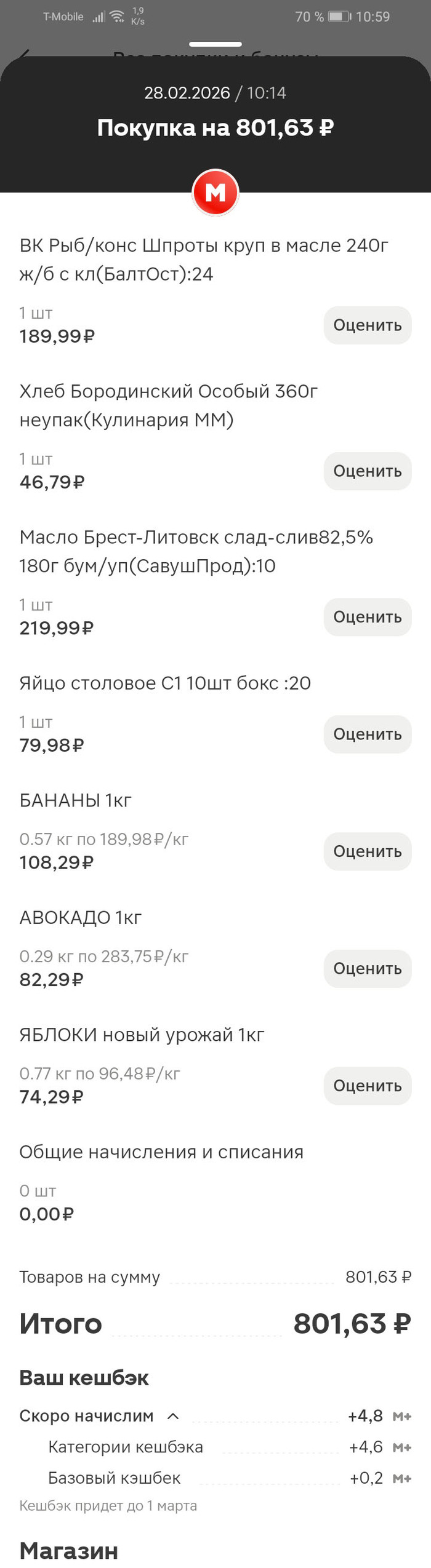Rate the Масло Брест-Литовск butter
The image size is (431, 1568).
[x=367, y=616]
